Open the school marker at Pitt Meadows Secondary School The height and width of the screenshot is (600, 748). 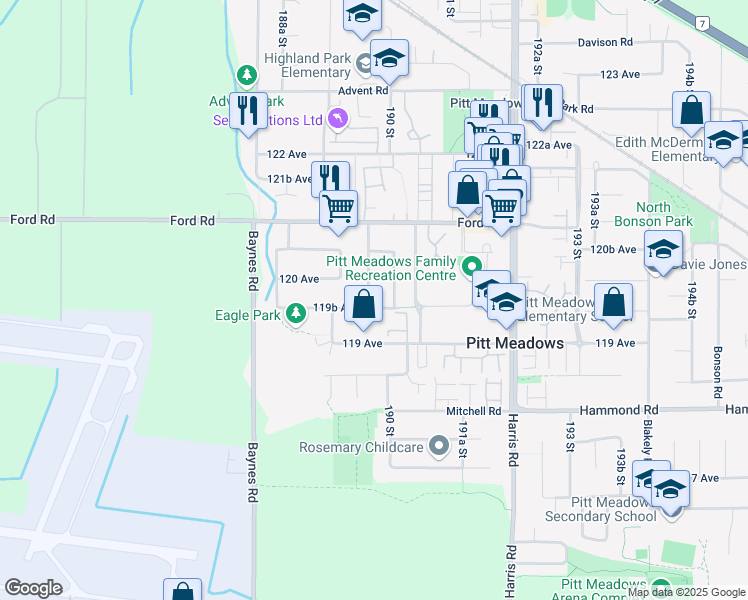(670, 488)
